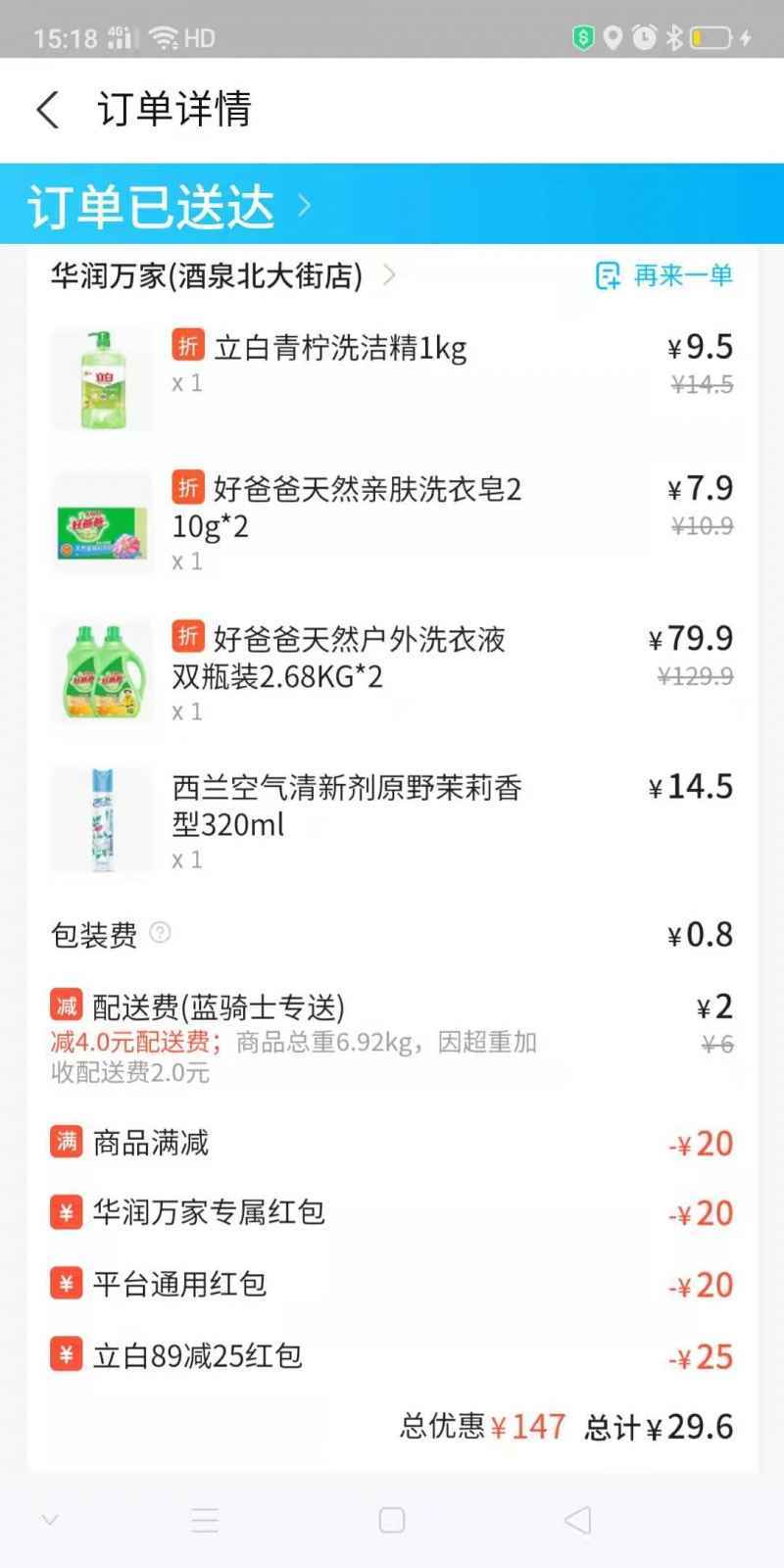Tap the system back triangle button
Screen dimensions: 784x1568
click(578, 1520)
